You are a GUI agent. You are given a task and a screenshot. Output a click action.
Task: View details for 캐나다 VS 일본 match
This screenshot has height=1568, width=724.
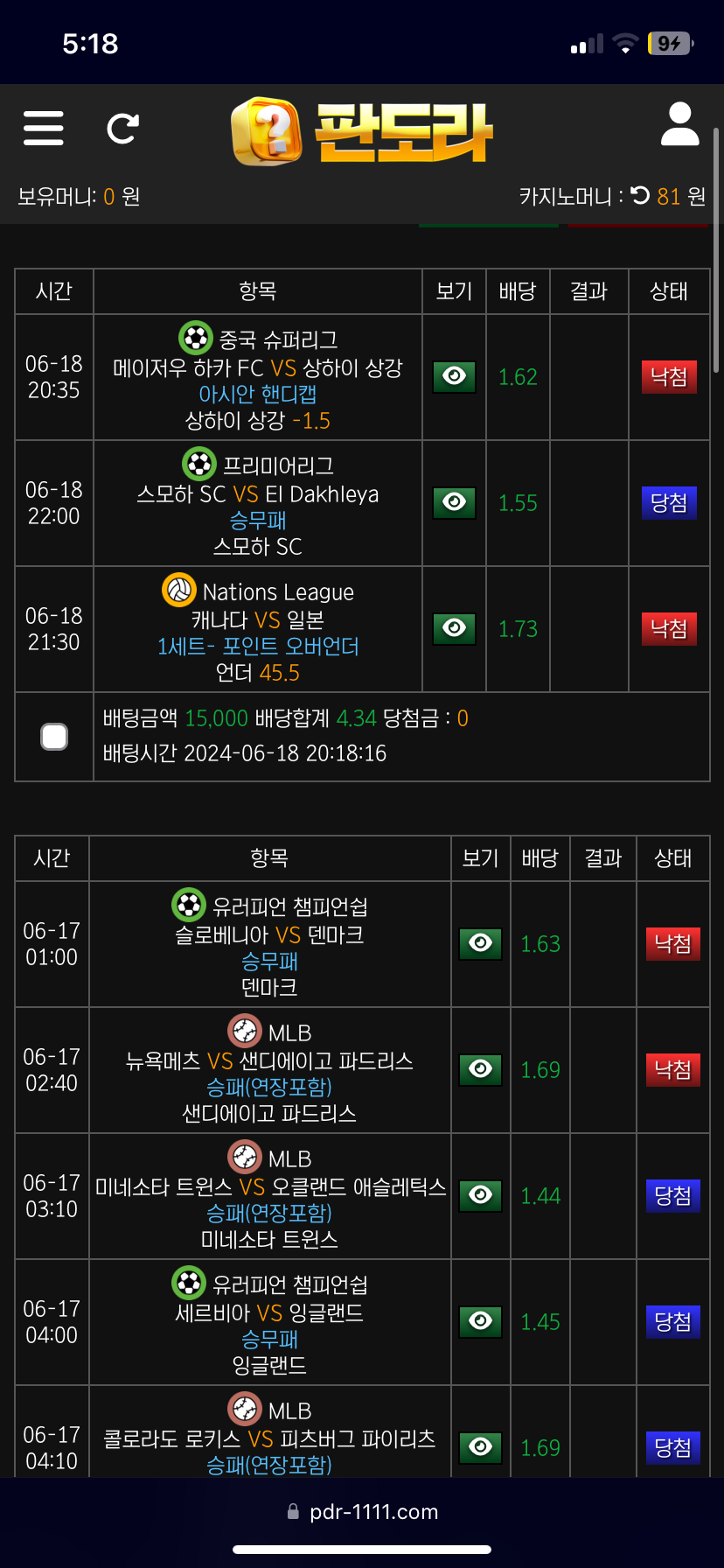[454, 629]
